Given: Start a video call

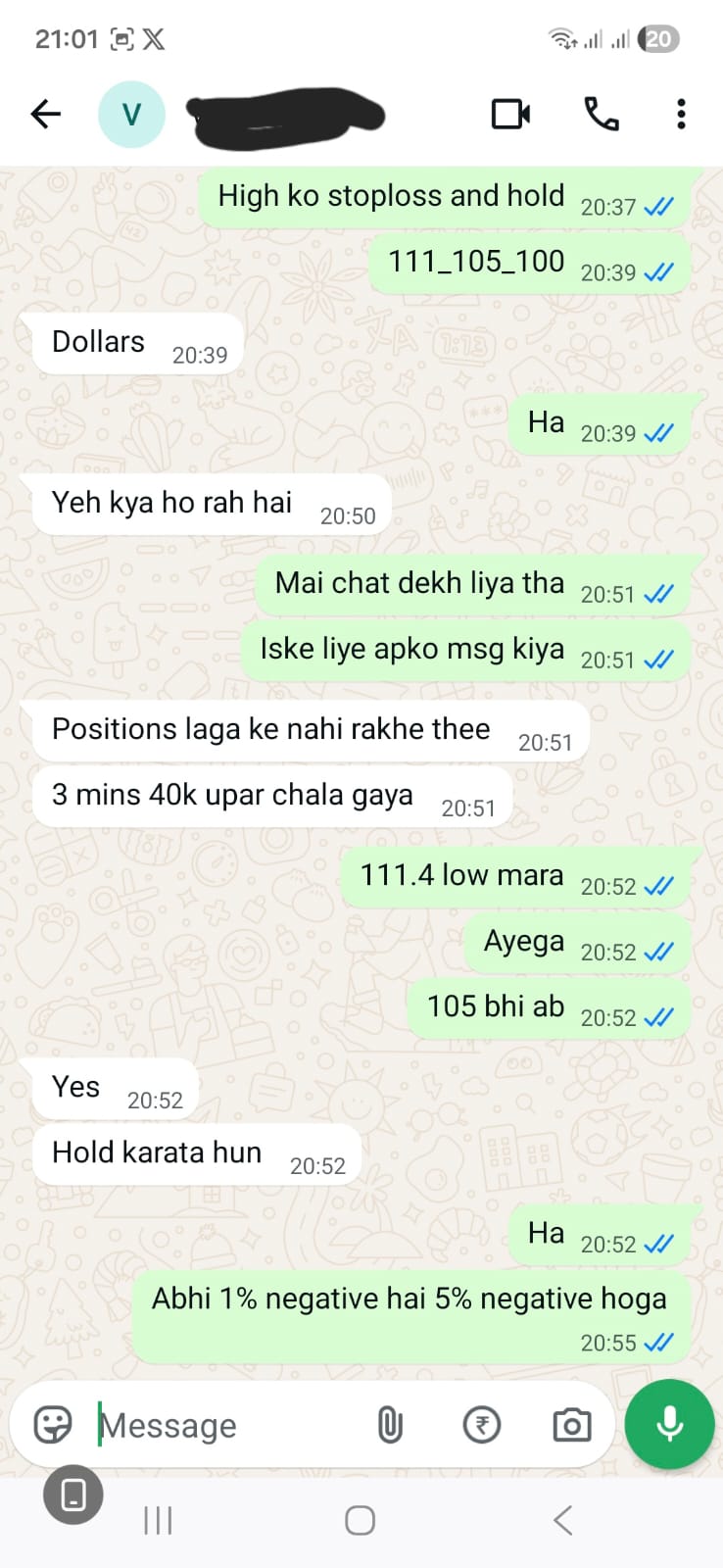Looking at the screenshot, I should pos(510,115).
